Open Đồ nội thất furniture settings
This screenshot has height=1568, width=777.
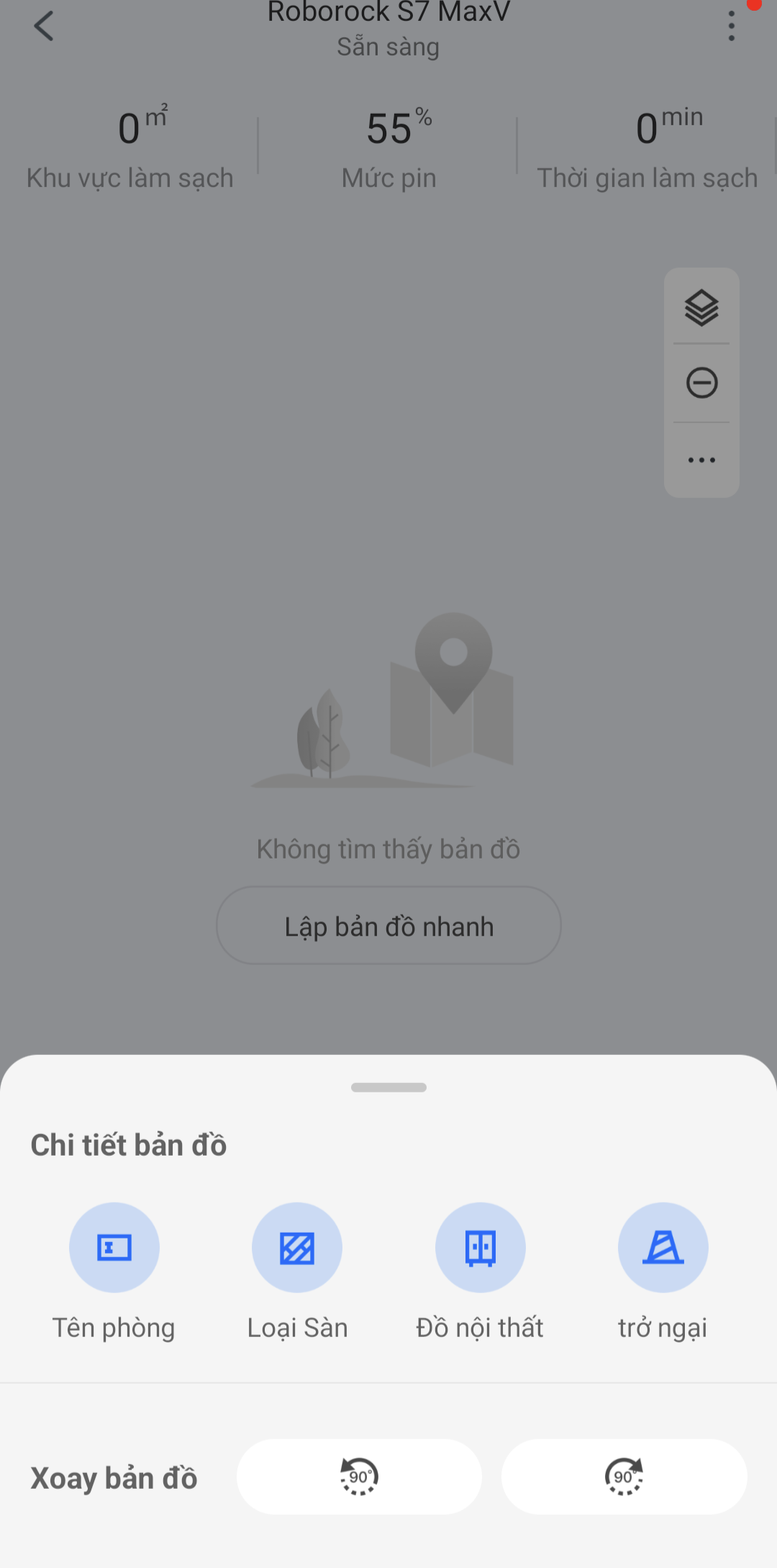pos(480,1248)
